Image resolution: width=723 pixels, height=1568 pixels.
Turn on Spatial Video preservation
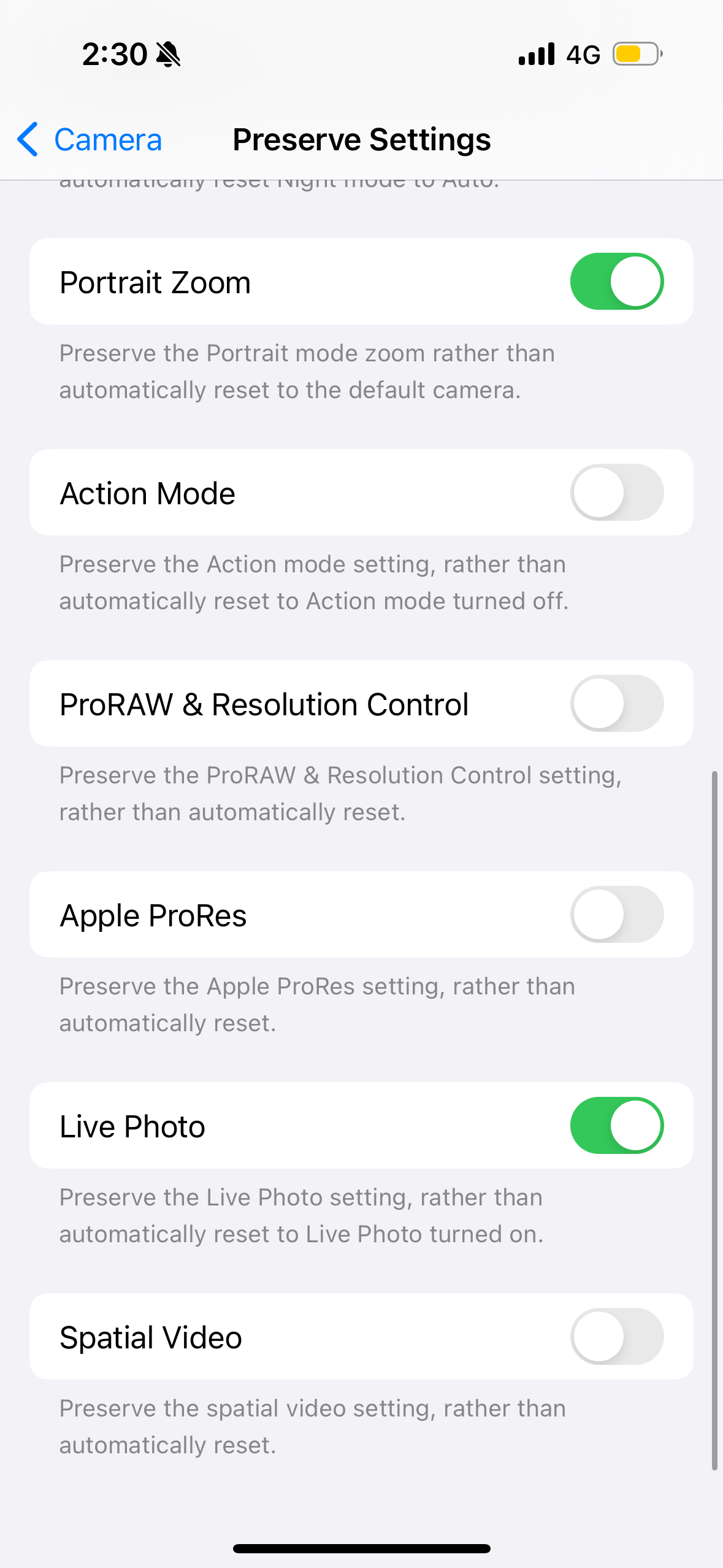[617, 1337]
